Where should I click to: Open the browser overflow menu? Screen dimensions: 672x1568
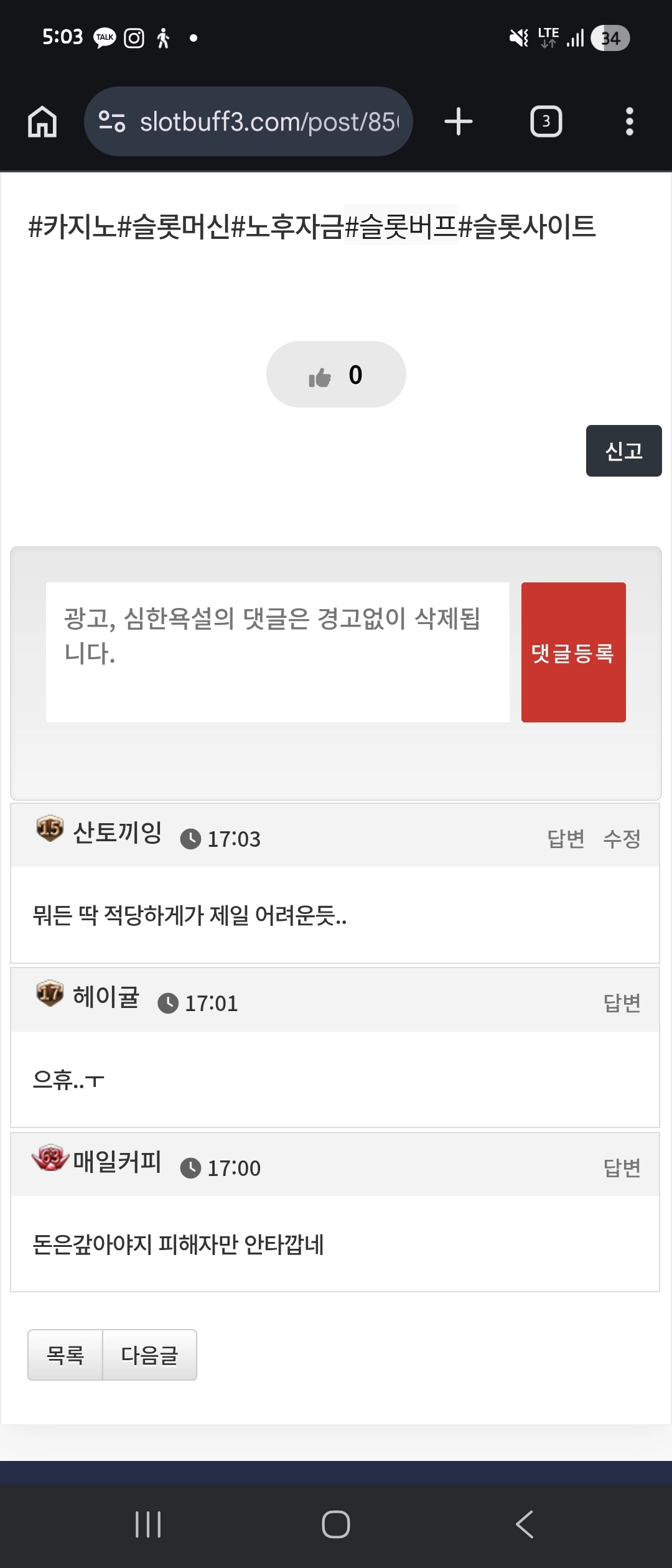(x=629, y=121)
